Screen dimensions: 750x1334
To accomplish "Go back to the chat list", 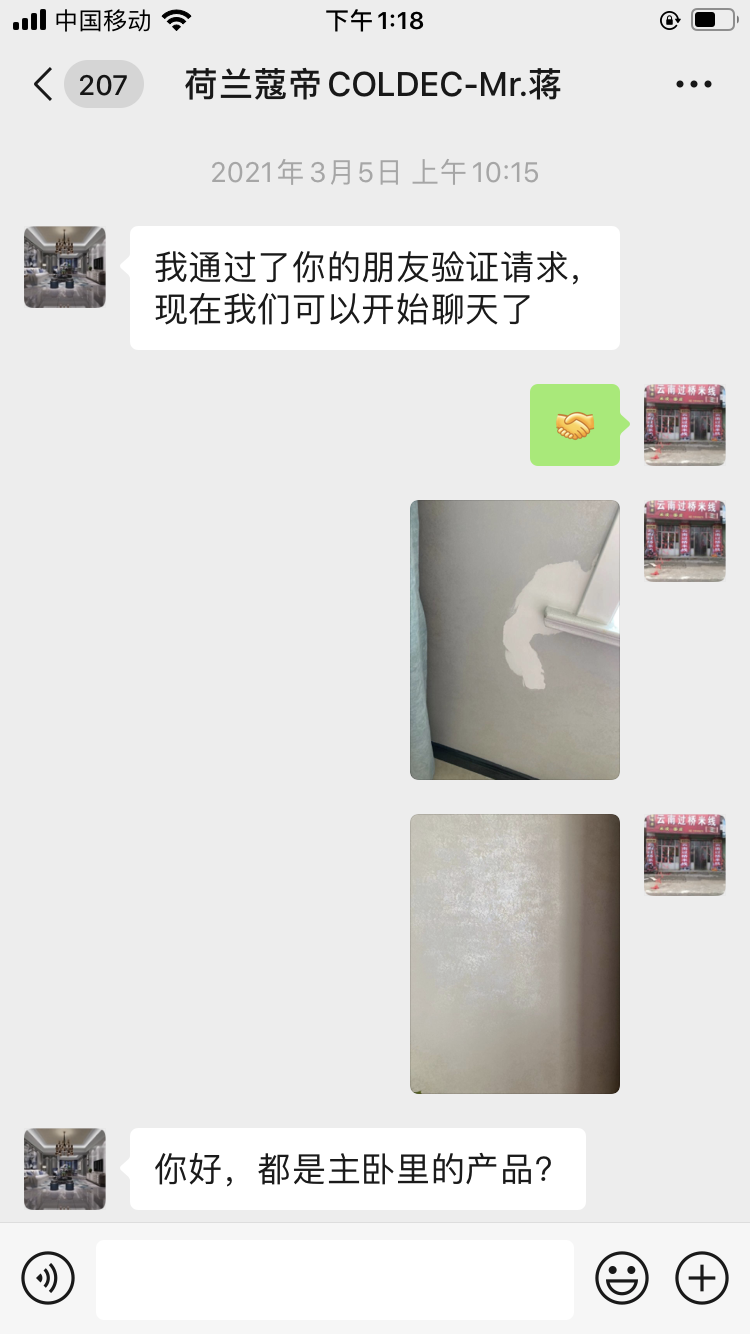I will [x=43, y=85].
